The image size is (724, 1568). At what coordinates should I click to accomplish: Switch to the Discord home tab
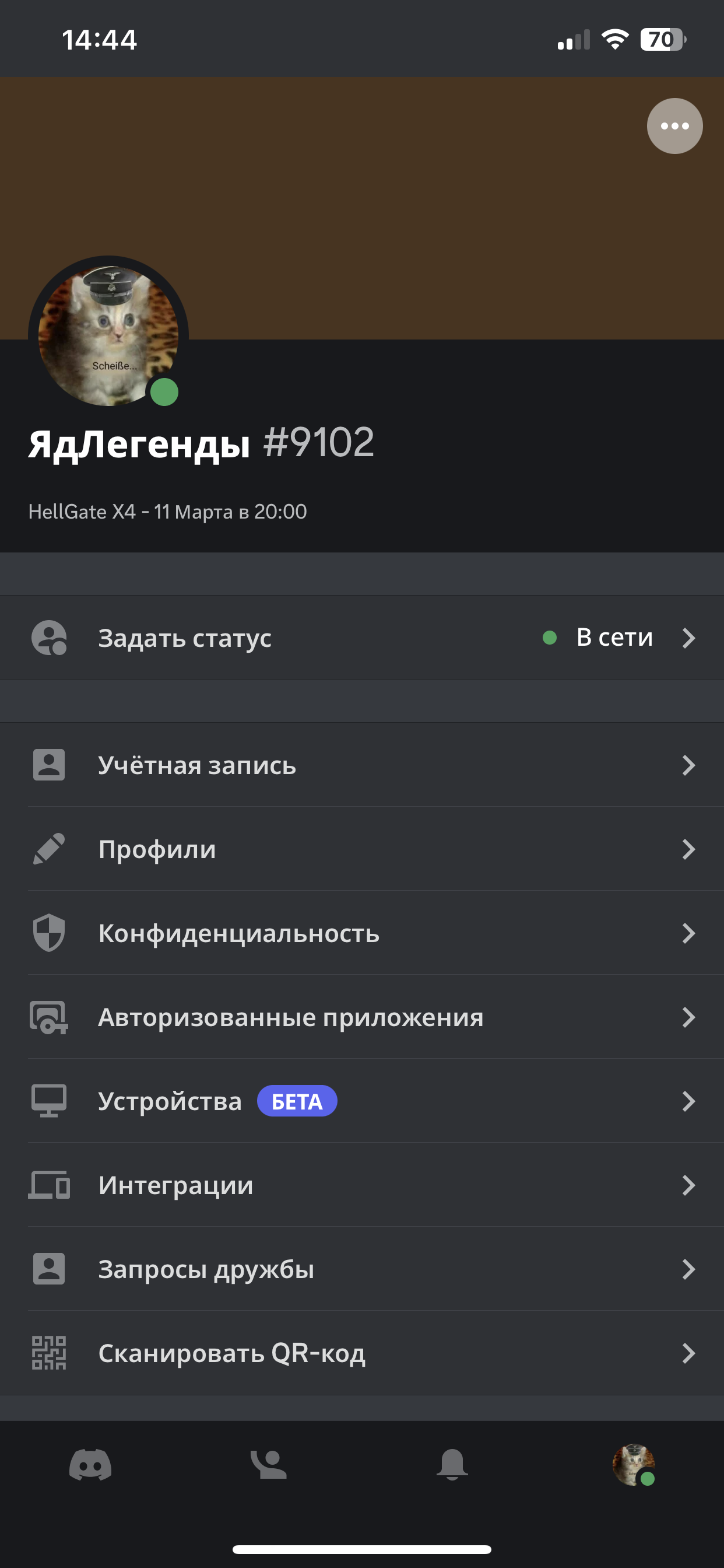click(x=90, y=1465)
